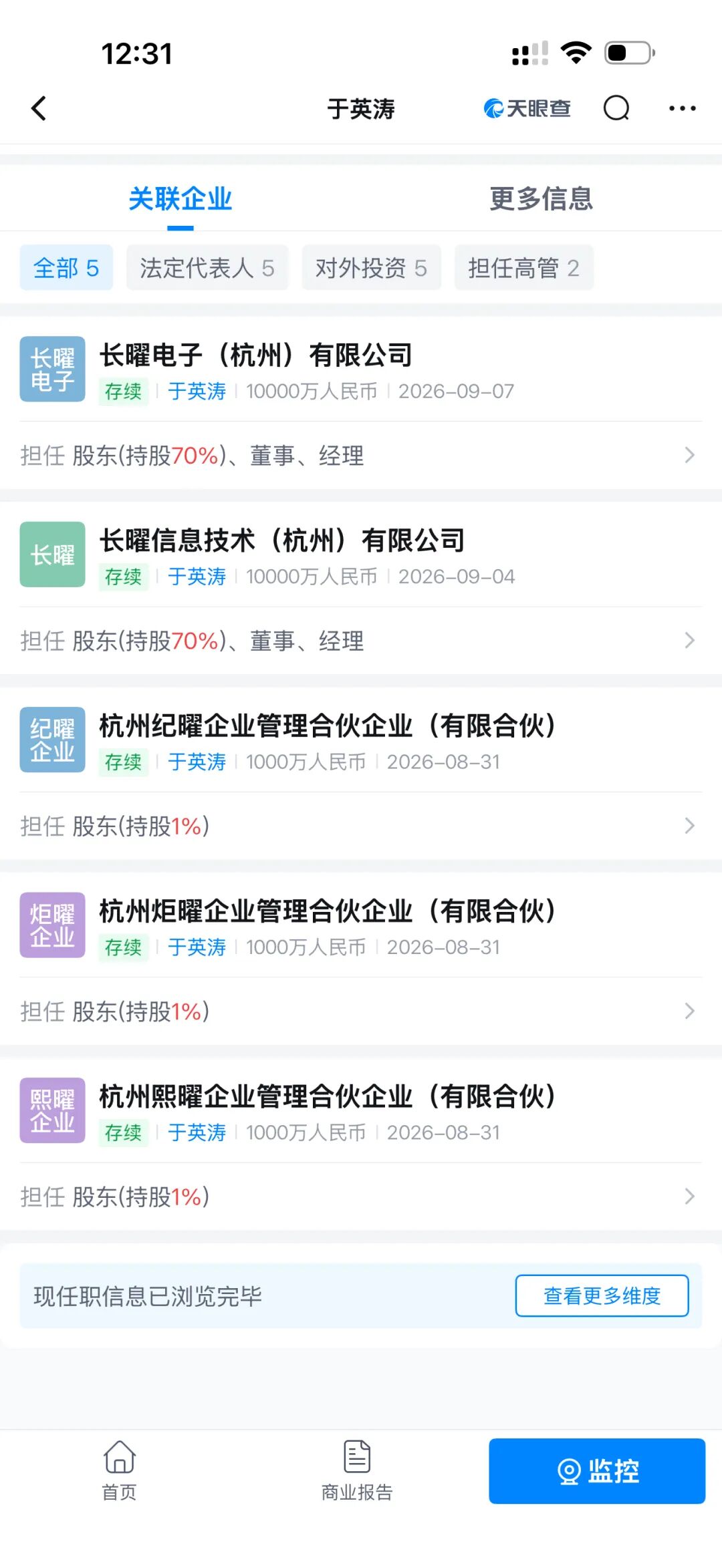Viewport: 722px width, 1568px height.
Task: Open 长曜电子（杭州）有限公司 company card
Action: pos(361,369)
